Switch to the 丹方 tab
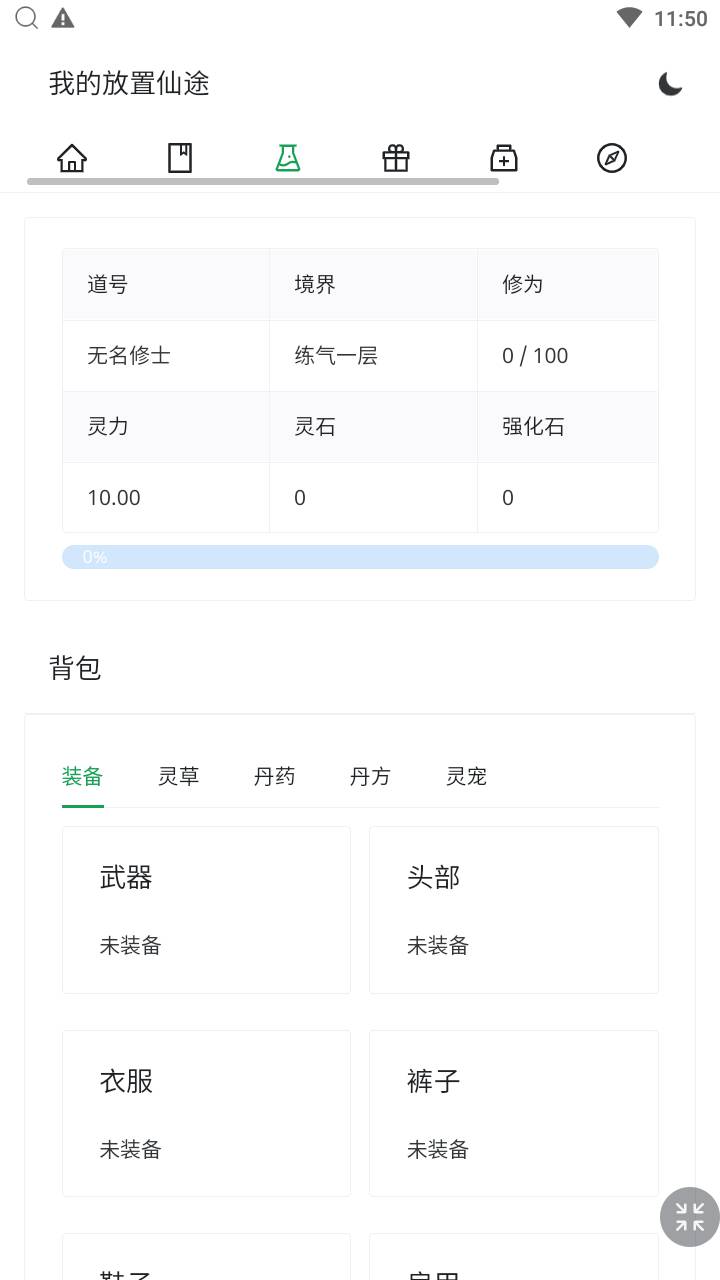The height and width of the screenshot is (1280, 720). pos(371,777)
